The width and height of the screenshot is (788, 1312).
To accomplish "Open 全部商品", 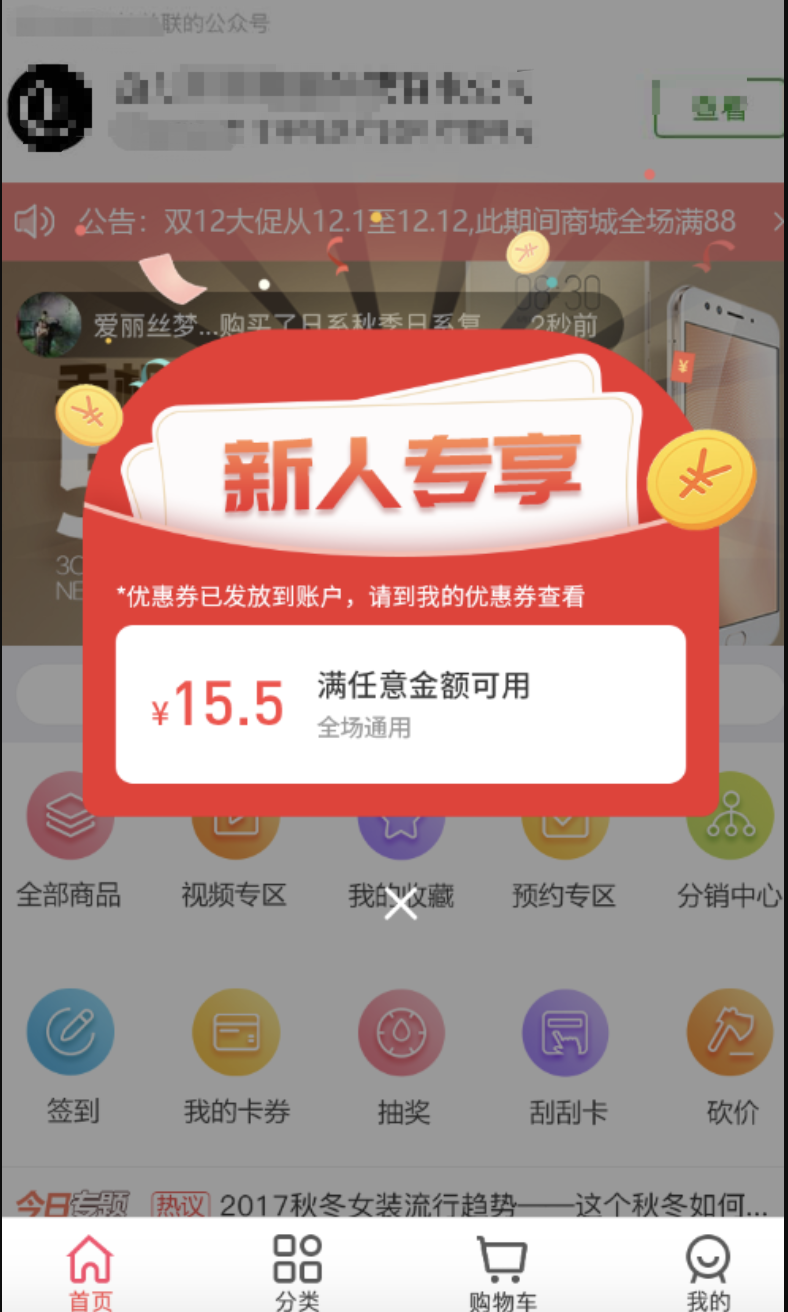I will [x=69, y=841].
